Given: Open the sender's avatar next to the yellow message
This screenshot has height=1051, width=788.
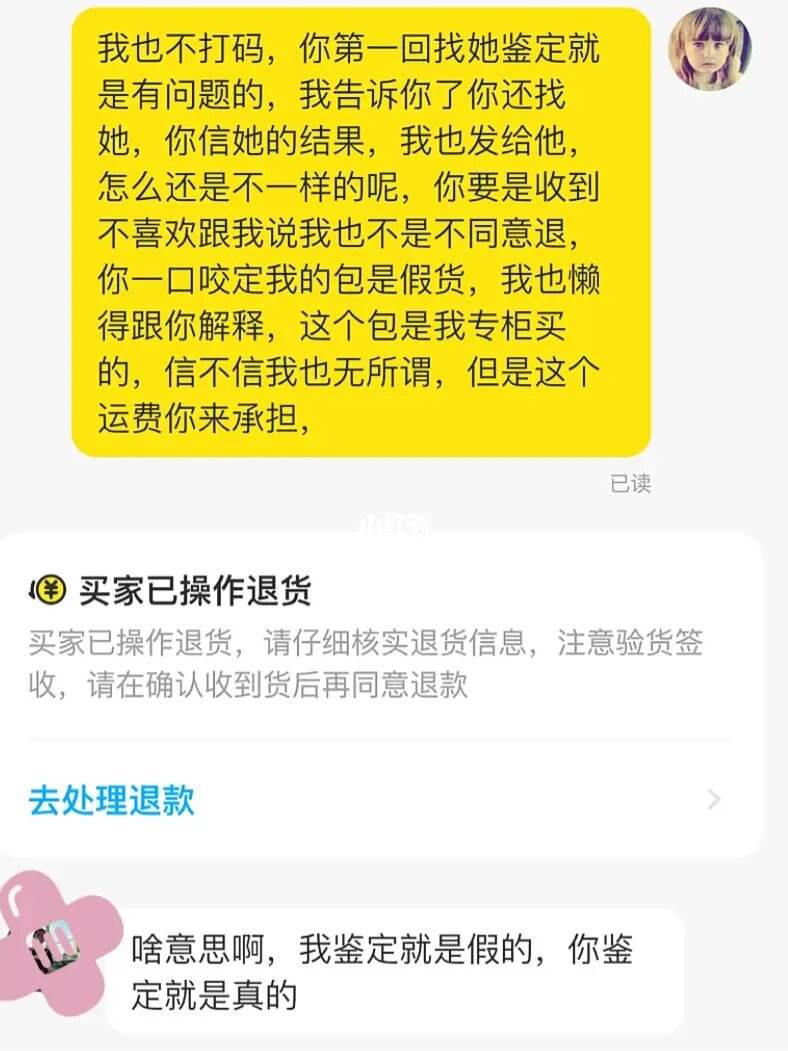Looking at the screenshot, I should [709, 49].
